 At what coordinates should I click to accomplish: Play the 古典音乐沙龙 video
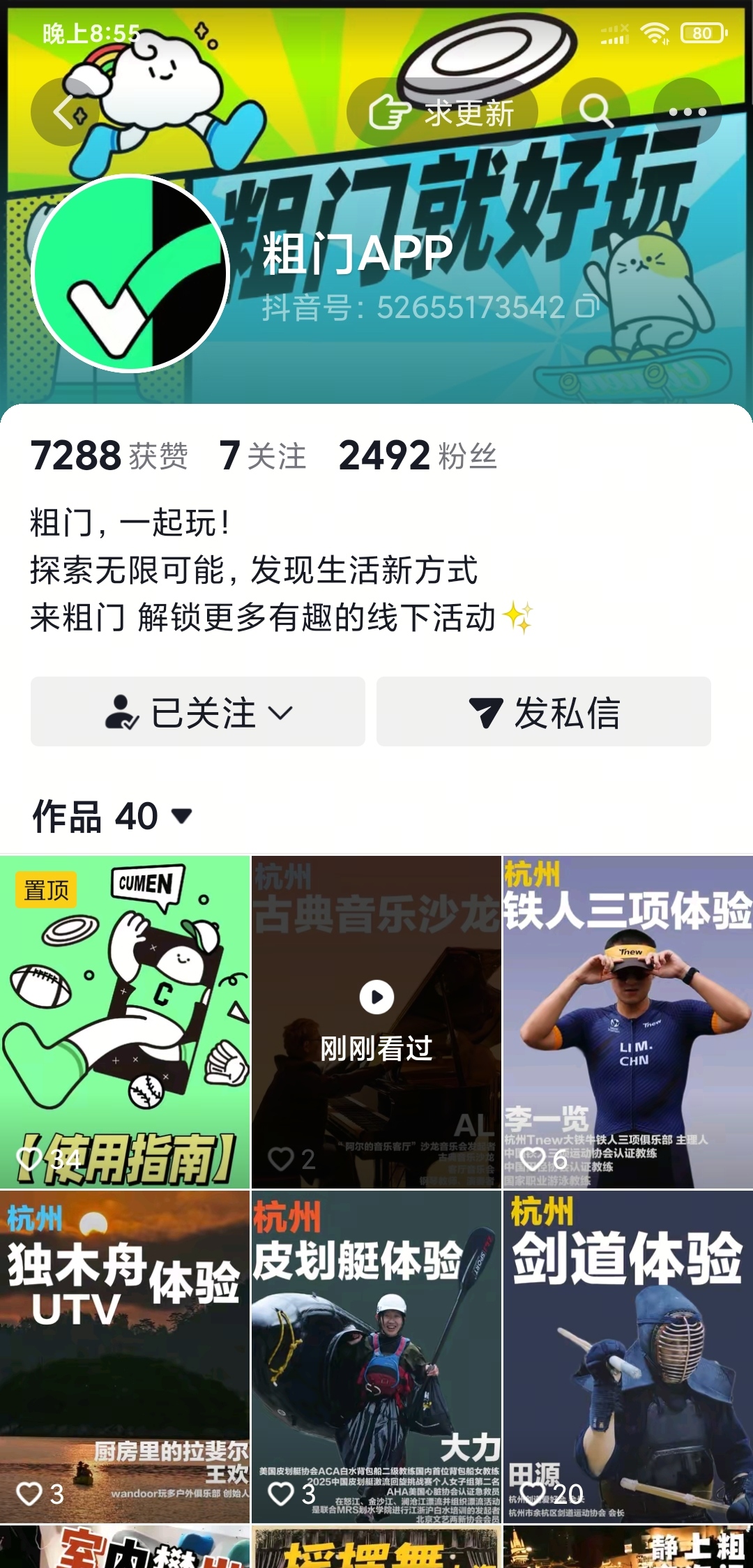click(376, 1022)
